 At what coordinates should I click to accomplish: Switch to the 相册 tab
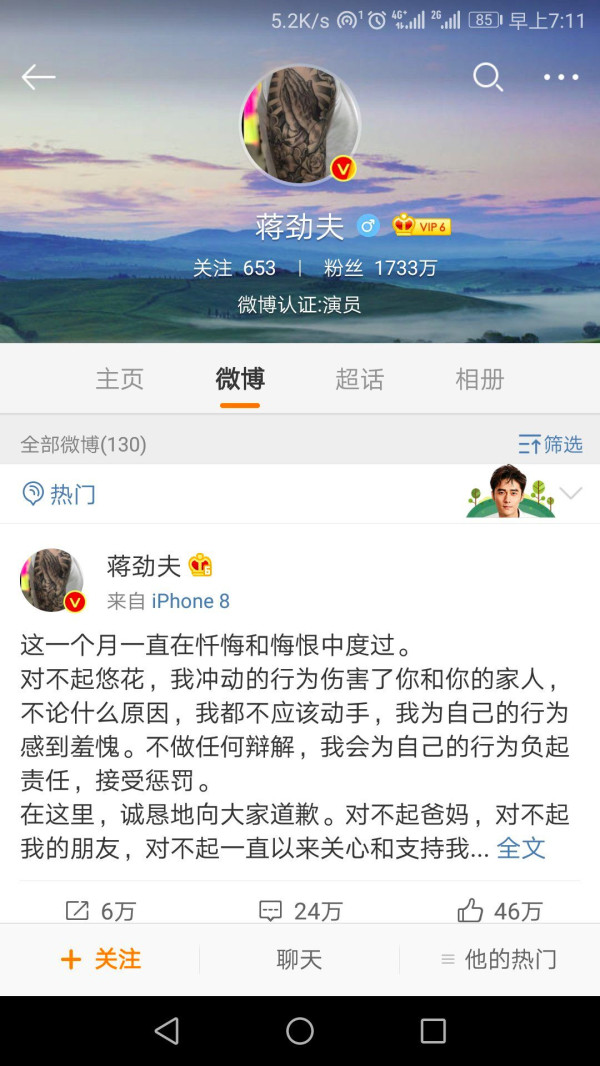point(479,379)
